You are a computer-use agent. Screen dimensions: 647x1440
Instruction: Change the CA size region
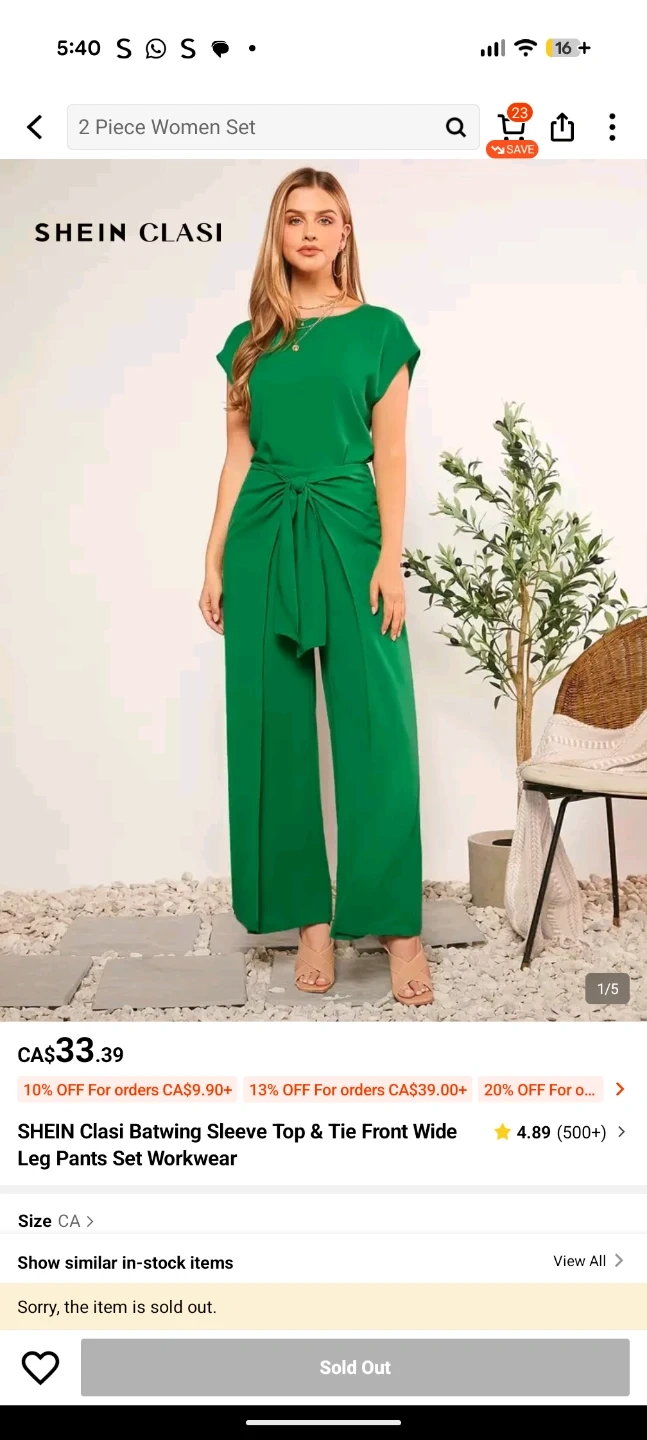(x=76, y=1221)
